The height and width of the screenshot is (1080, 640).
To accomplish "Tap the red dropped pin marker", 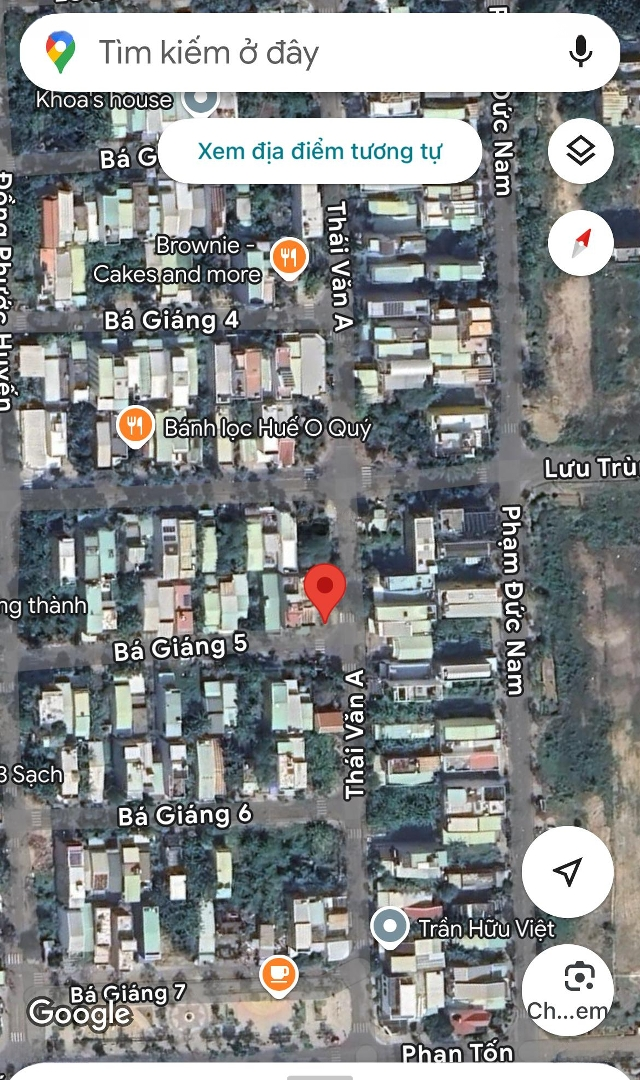I will pyautogui.click(x=324, y=592).
